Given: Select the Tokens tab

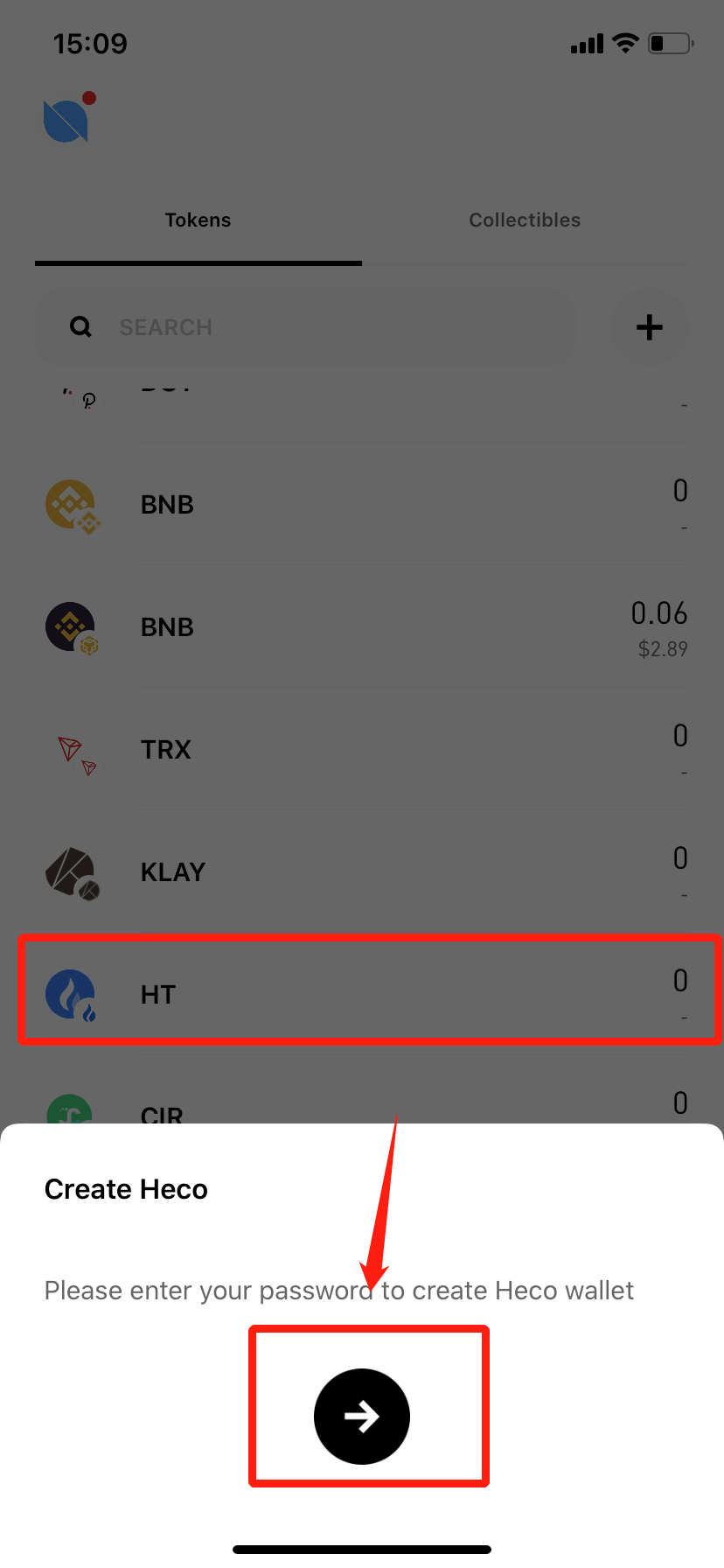Looking at the screenshot, I should click(198, 220).
